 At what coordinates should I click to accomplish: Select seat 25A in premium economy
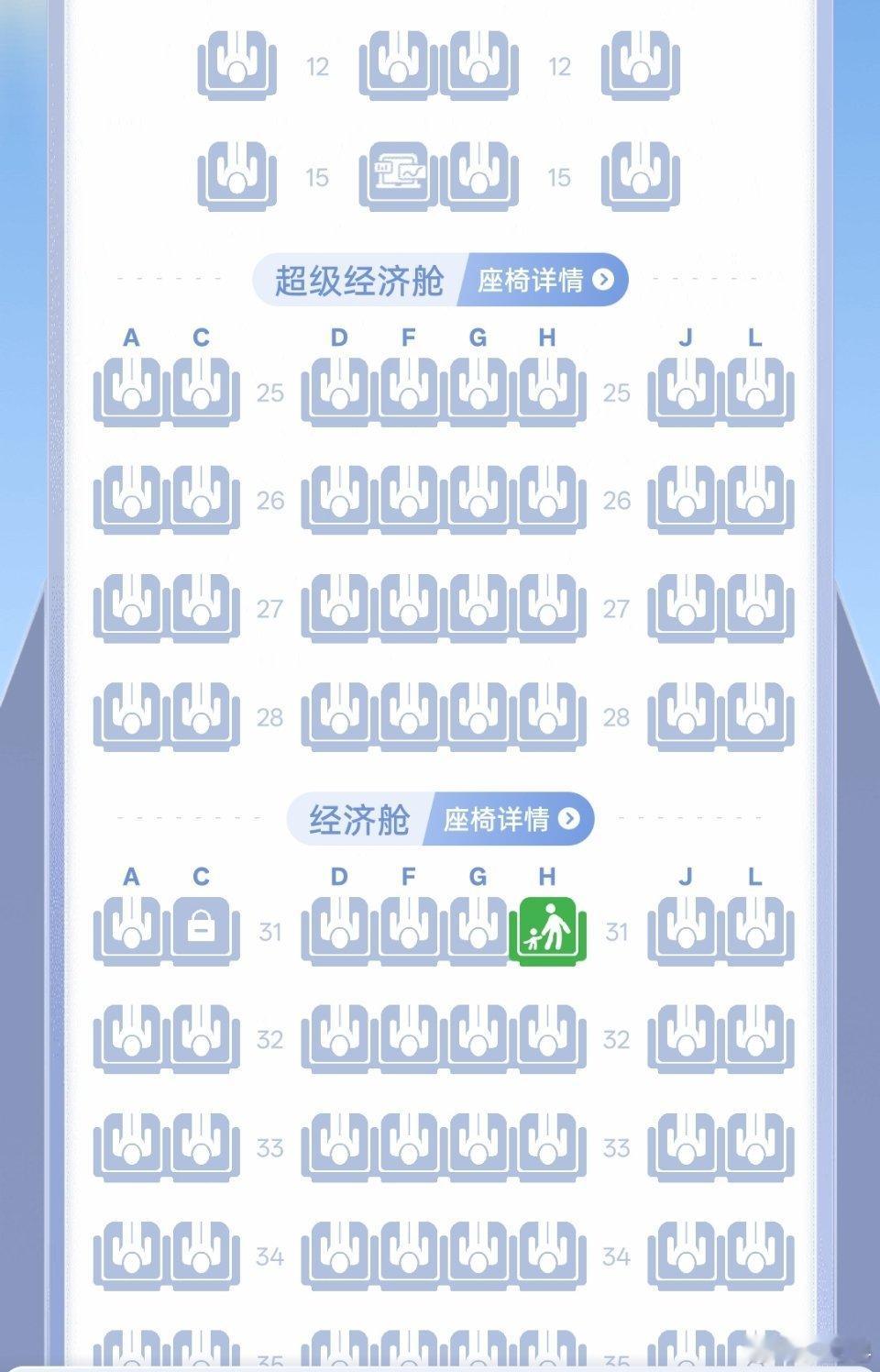[133, 393]
